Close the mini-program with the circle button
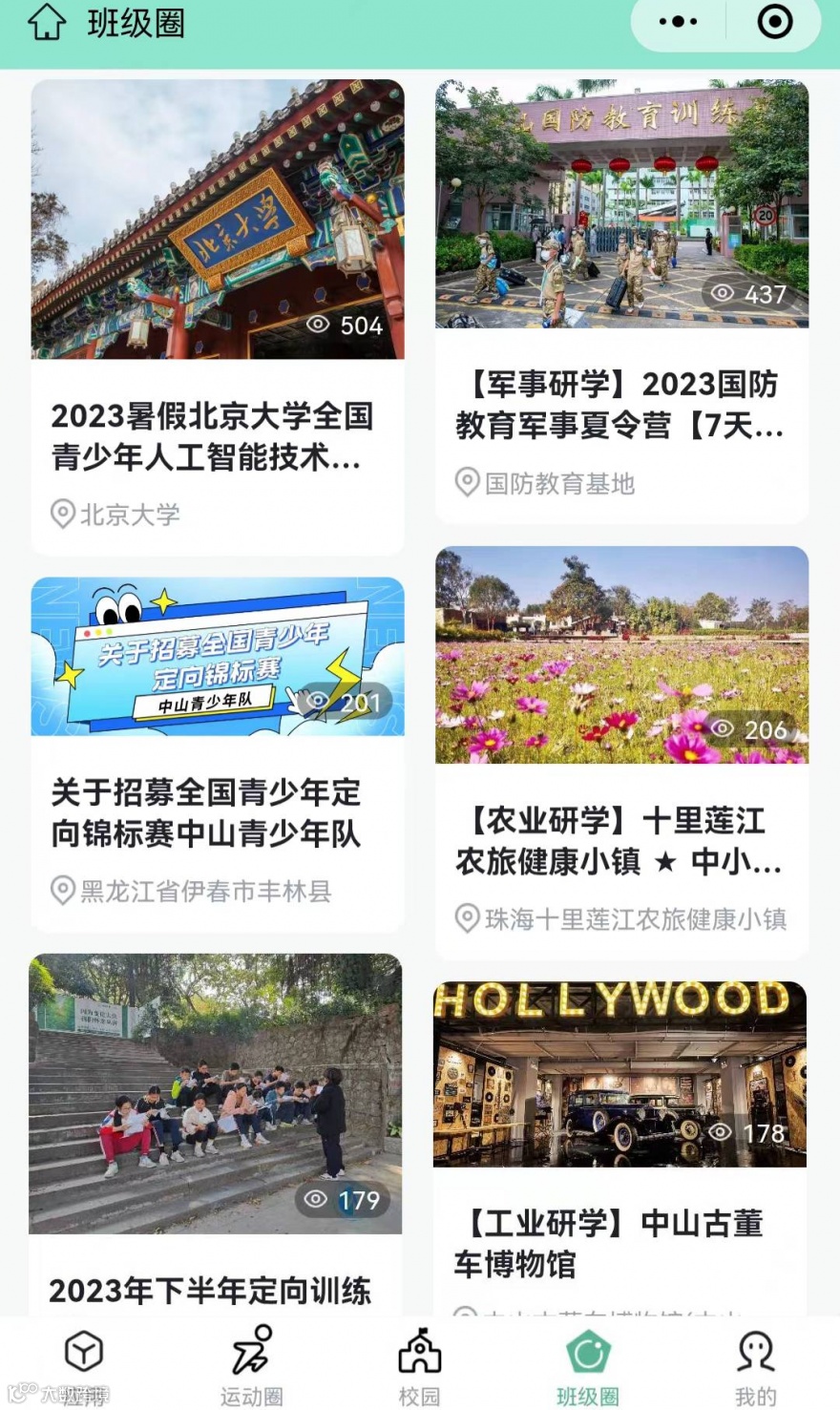Viewport: 840px width, 1410px height. pos(774,22)
